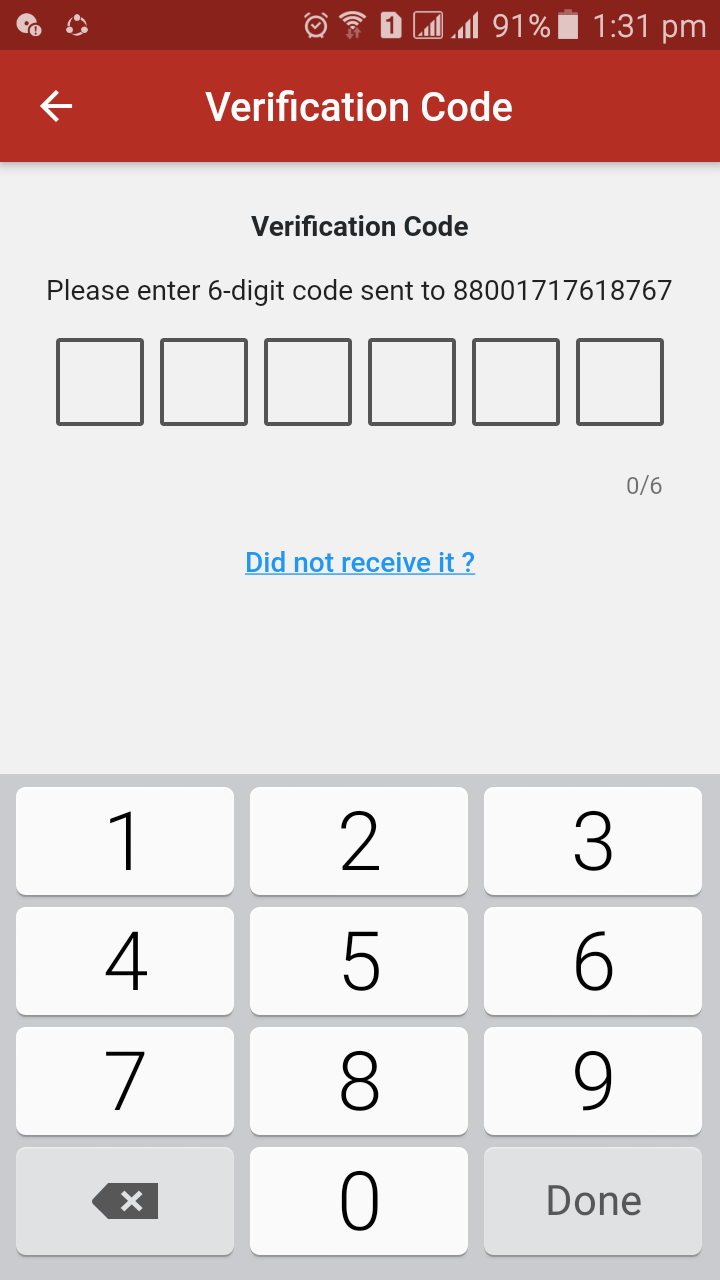Enter digit 1 on the keypad
This screenshot has width=720, height=1280.
(x=125, y=841)
